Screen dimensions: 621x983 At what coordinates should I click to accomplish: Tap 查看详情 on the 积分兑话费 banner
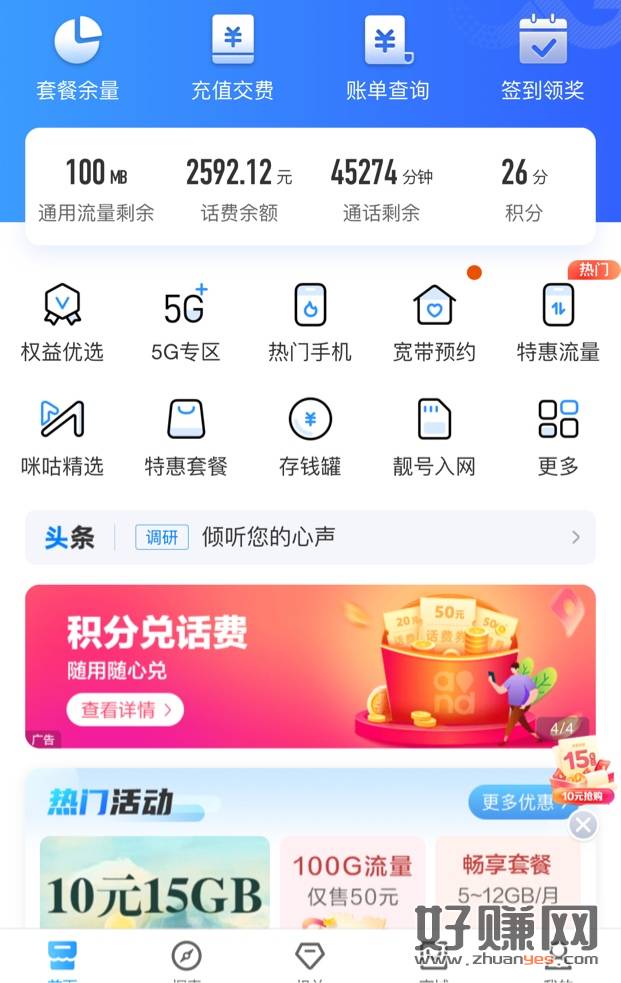pos(125,710)
